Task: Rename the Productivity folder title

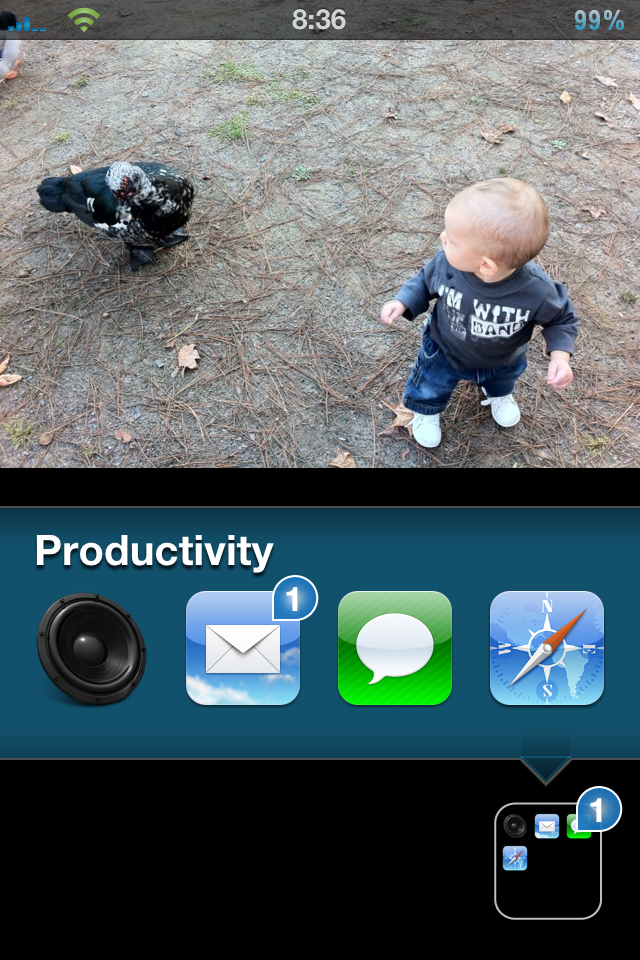Action: coord(154,552)
